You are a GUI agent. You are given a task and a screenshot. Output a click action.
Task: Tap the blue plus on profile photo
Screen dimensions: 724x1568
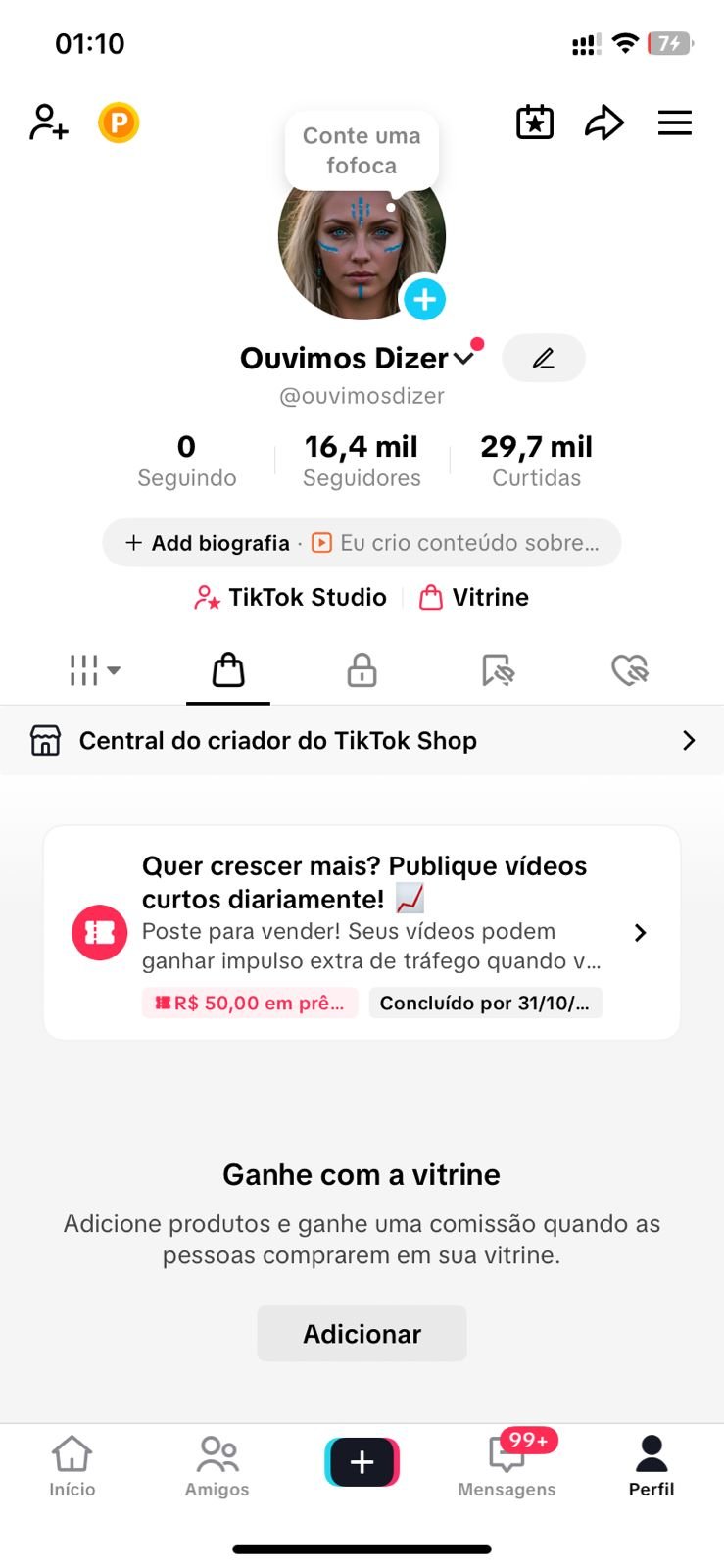tap(424, 299)
